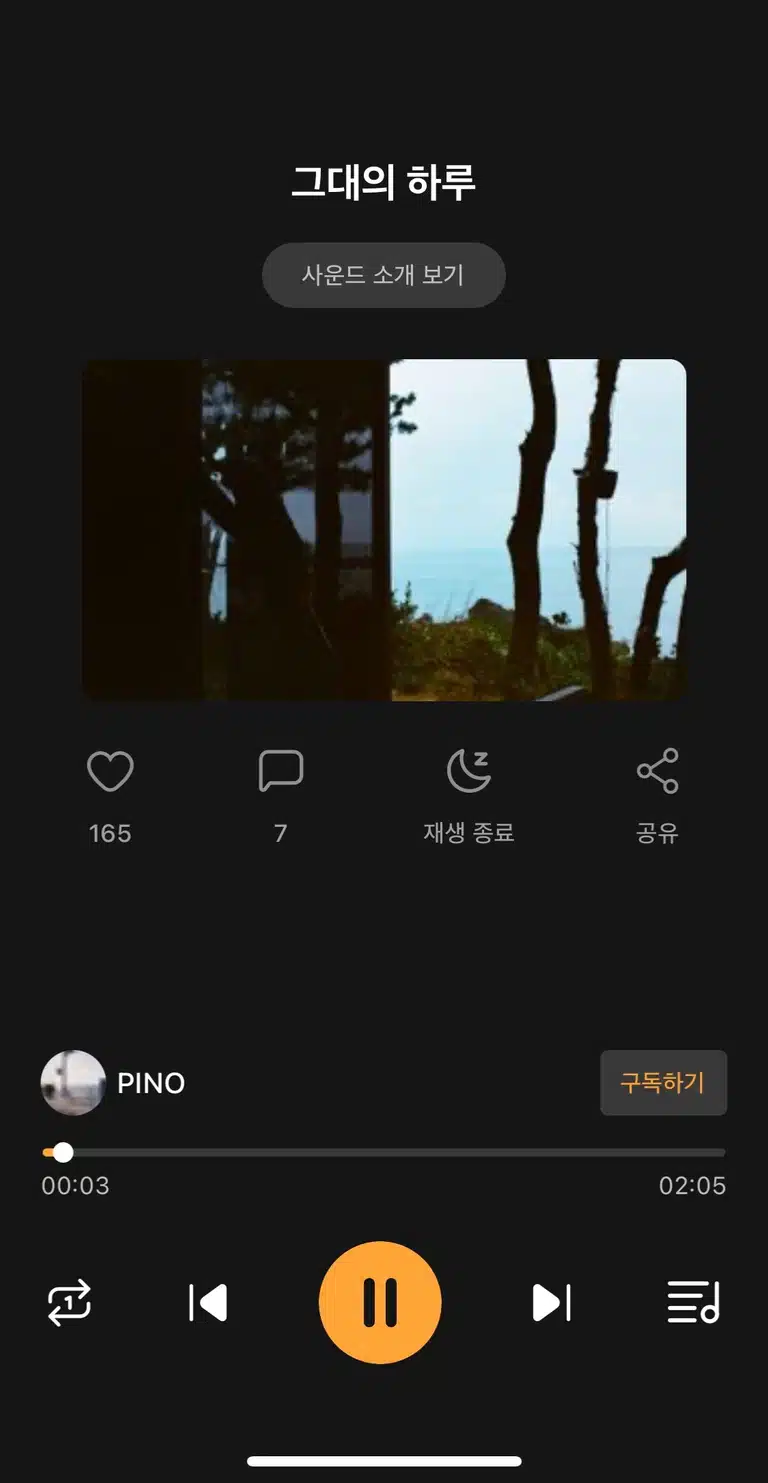Toggle the repeat-one mode icon
The image size is (768, 1483).
69,1303
